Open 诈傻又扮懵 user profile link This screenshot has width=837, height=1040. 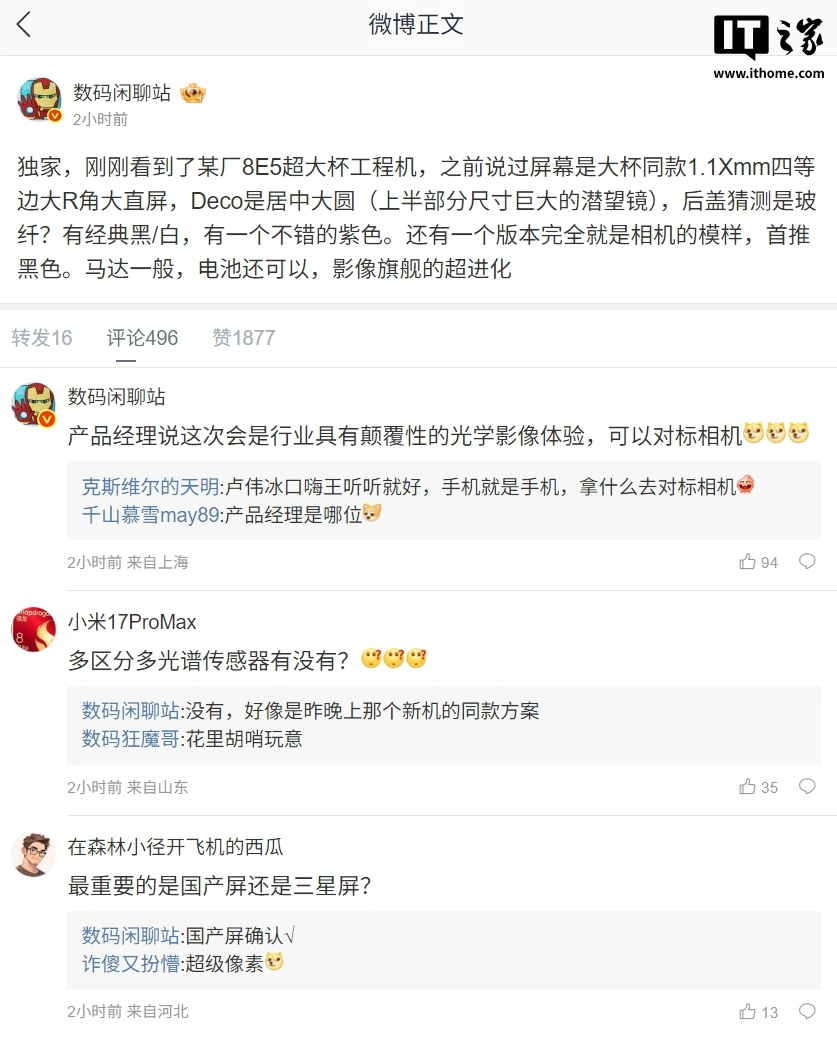coord(130,964)
